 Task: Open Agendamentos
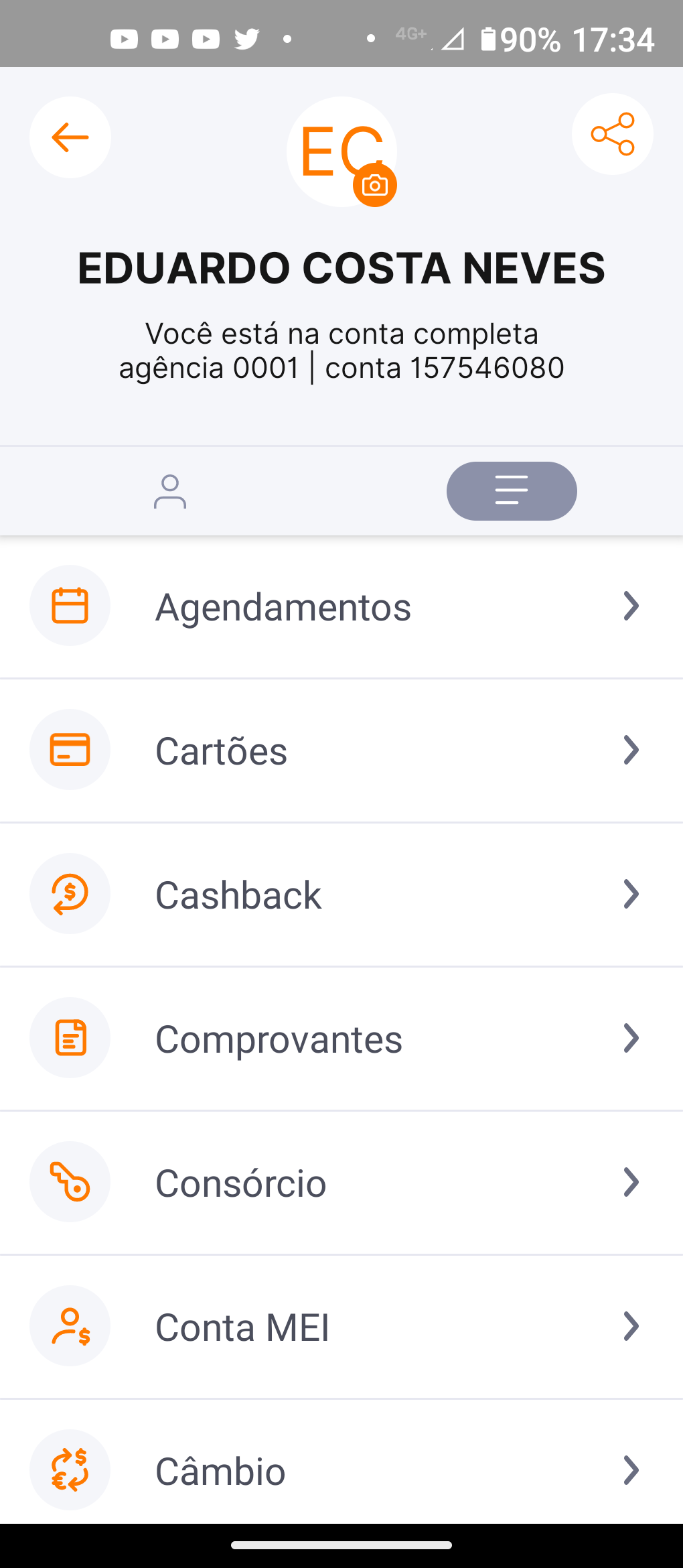click(x=341, y=606)
